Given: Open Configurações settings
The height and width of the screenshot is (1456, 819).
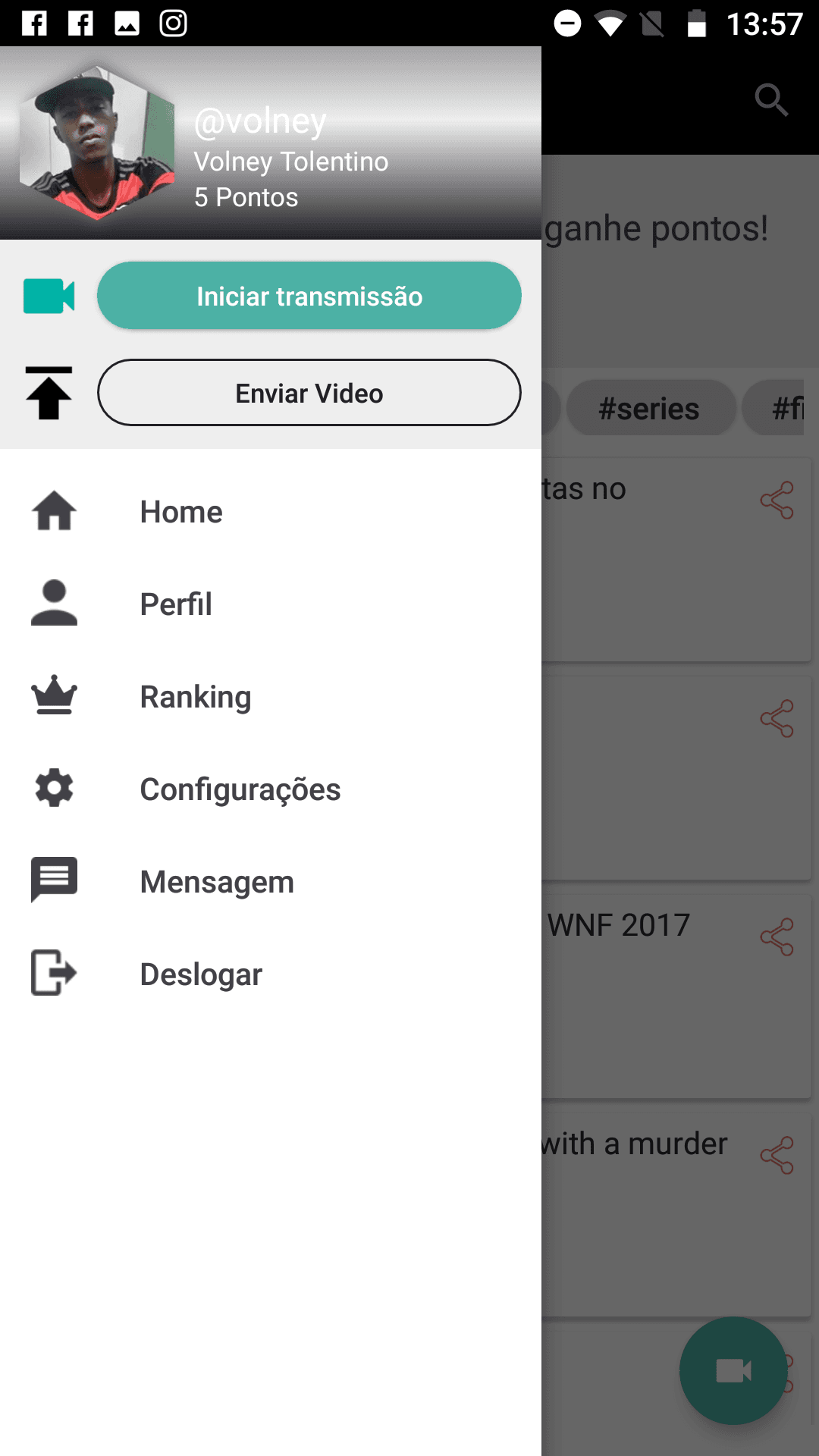Looking at the screenshot, I should (x=240, y=789).
